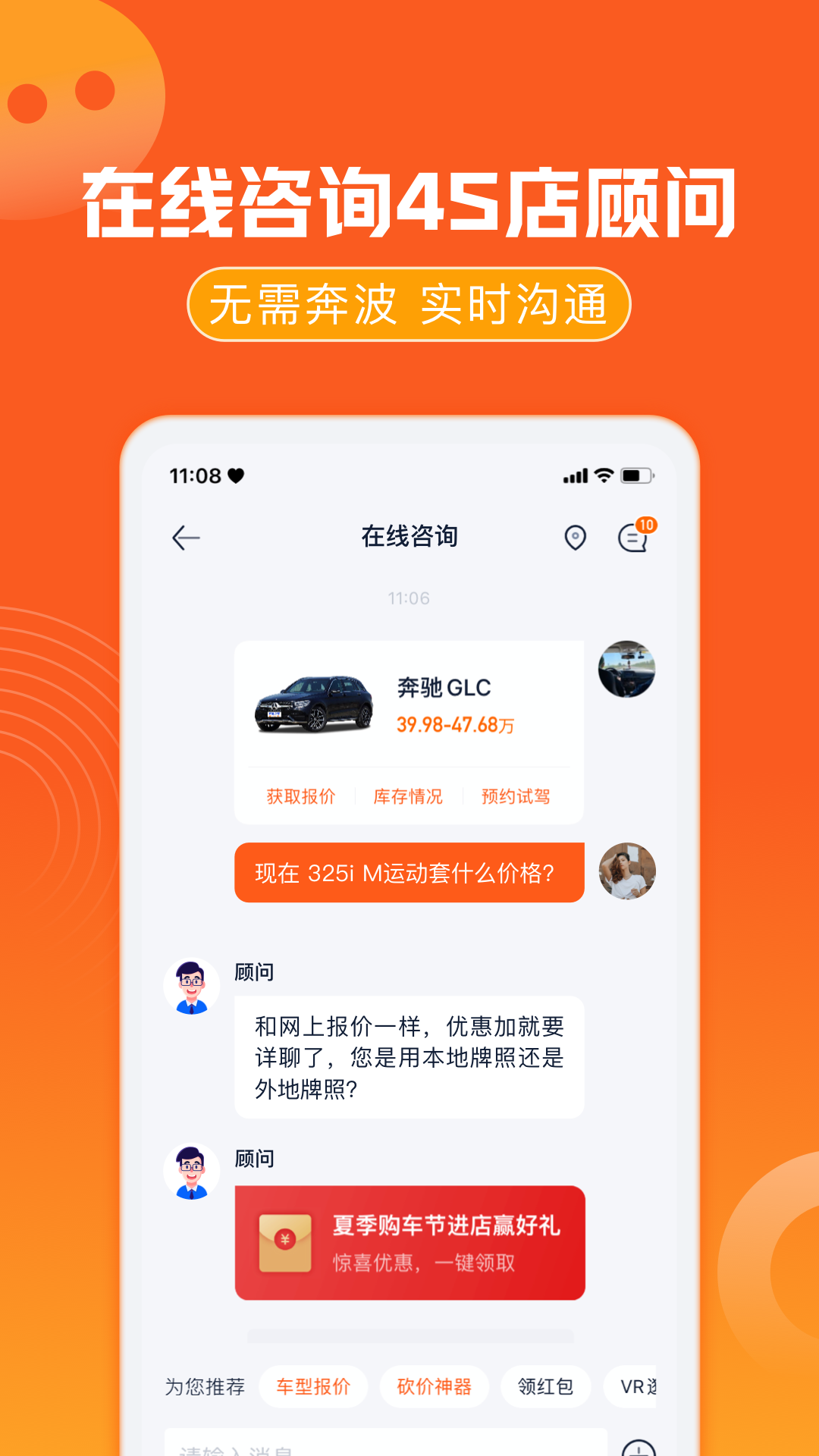Image resolution: width=819 pixels, height=1456 pixels.
Task: Tap the heart icon next to 11:08
Action: [235, 475]
